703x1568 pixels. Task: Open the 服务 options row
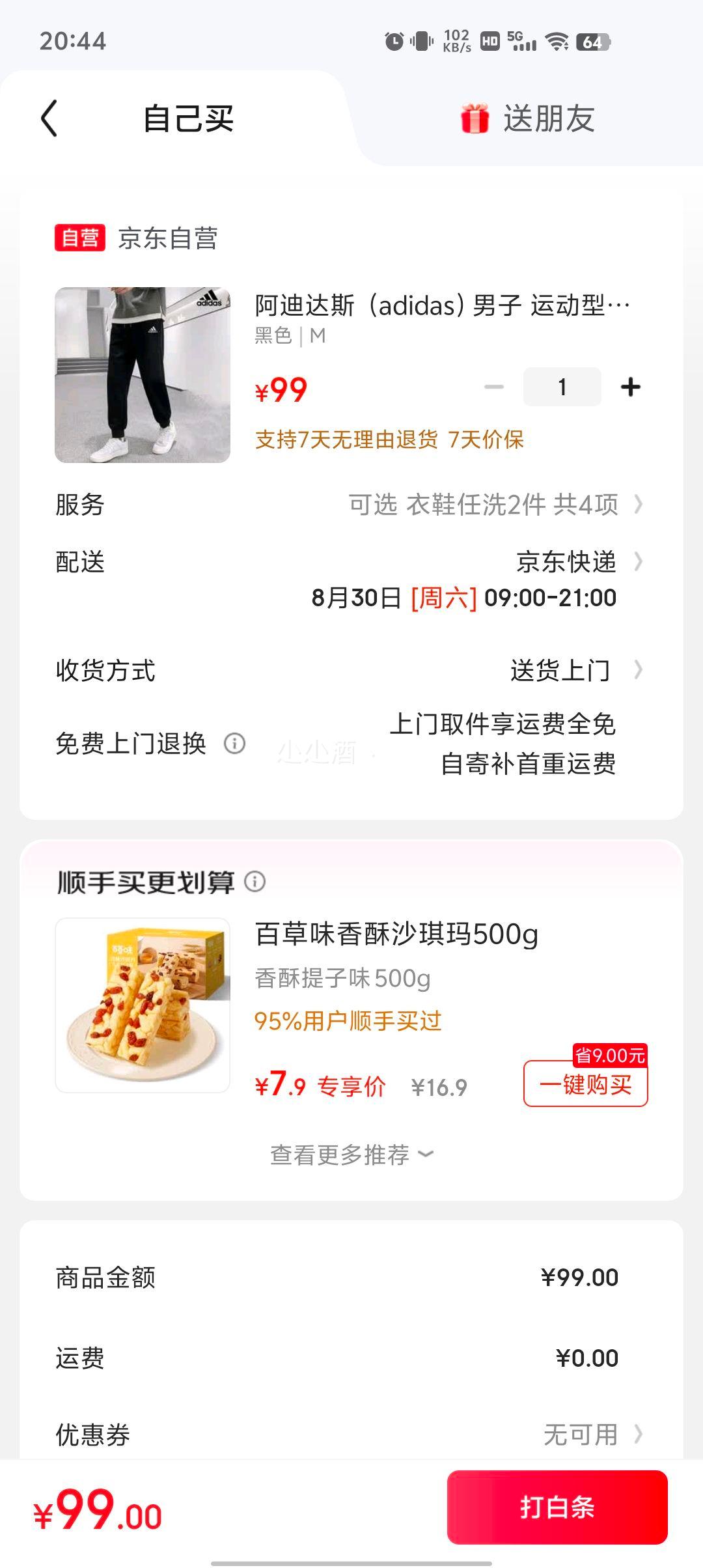[351, 505]
